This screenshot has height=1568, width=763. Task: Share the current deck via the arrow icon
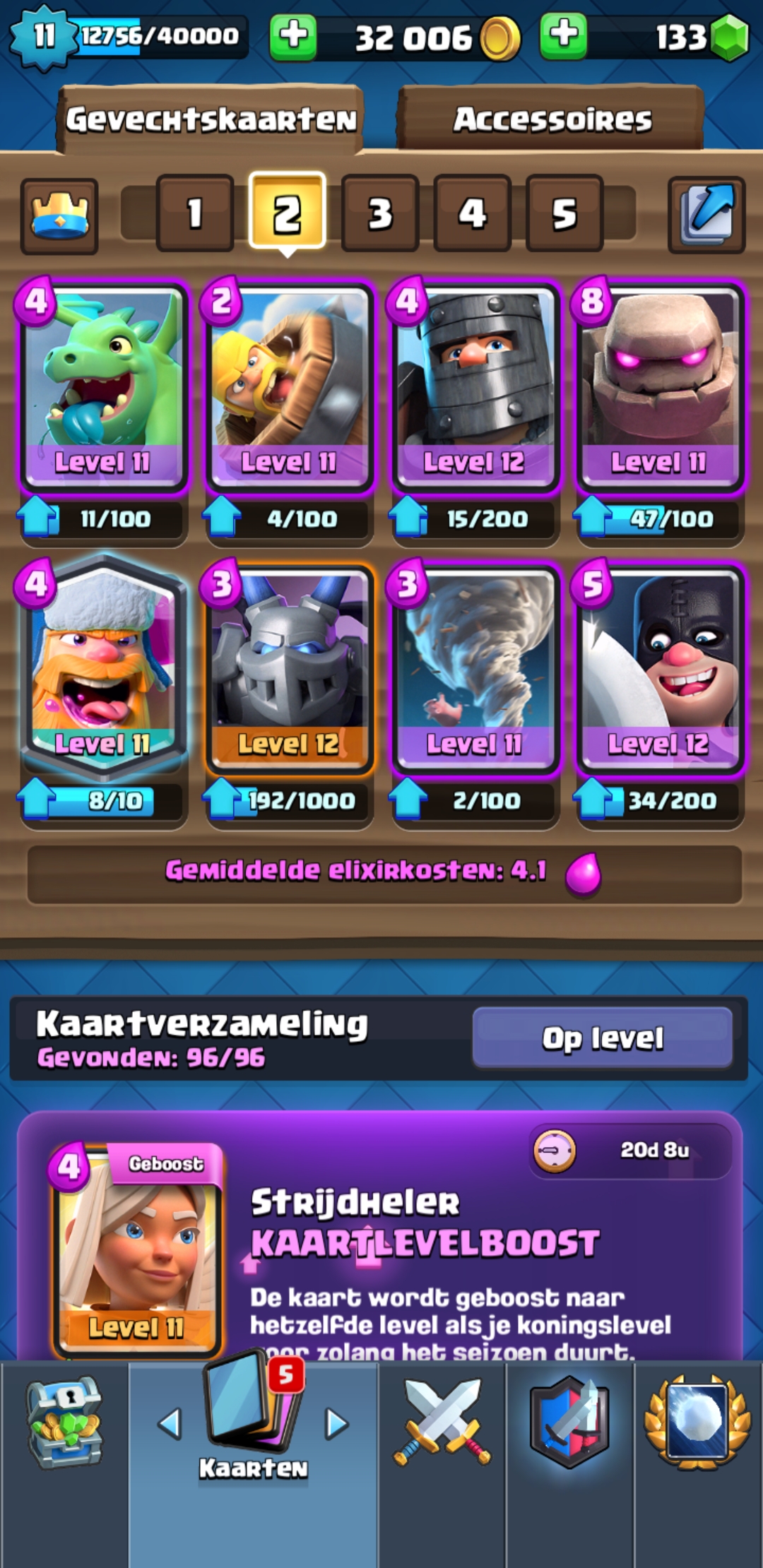pyautogui.click(x=706, y=214)
